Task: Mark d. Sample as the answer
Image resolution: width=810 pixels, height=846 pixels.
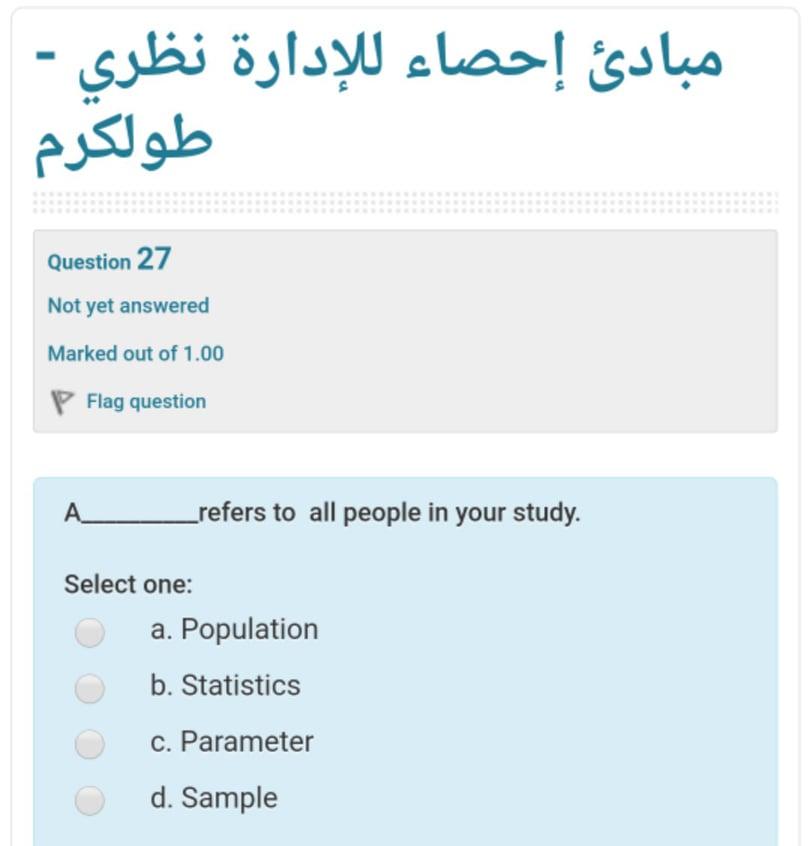Action: tap(90, 800)
